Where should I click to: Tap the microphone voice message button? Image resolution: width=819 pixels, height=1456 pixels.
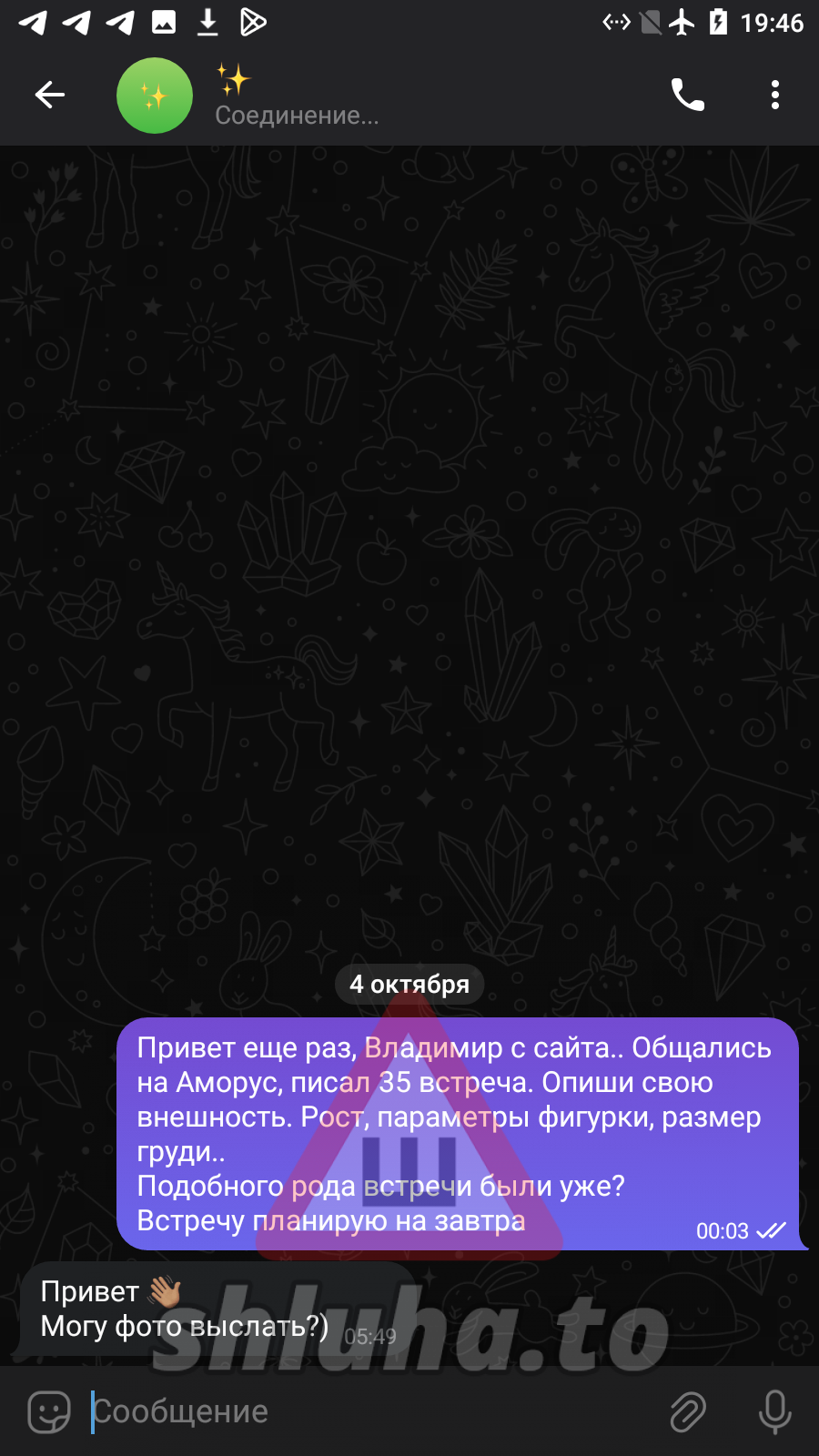pos(774,1411)
